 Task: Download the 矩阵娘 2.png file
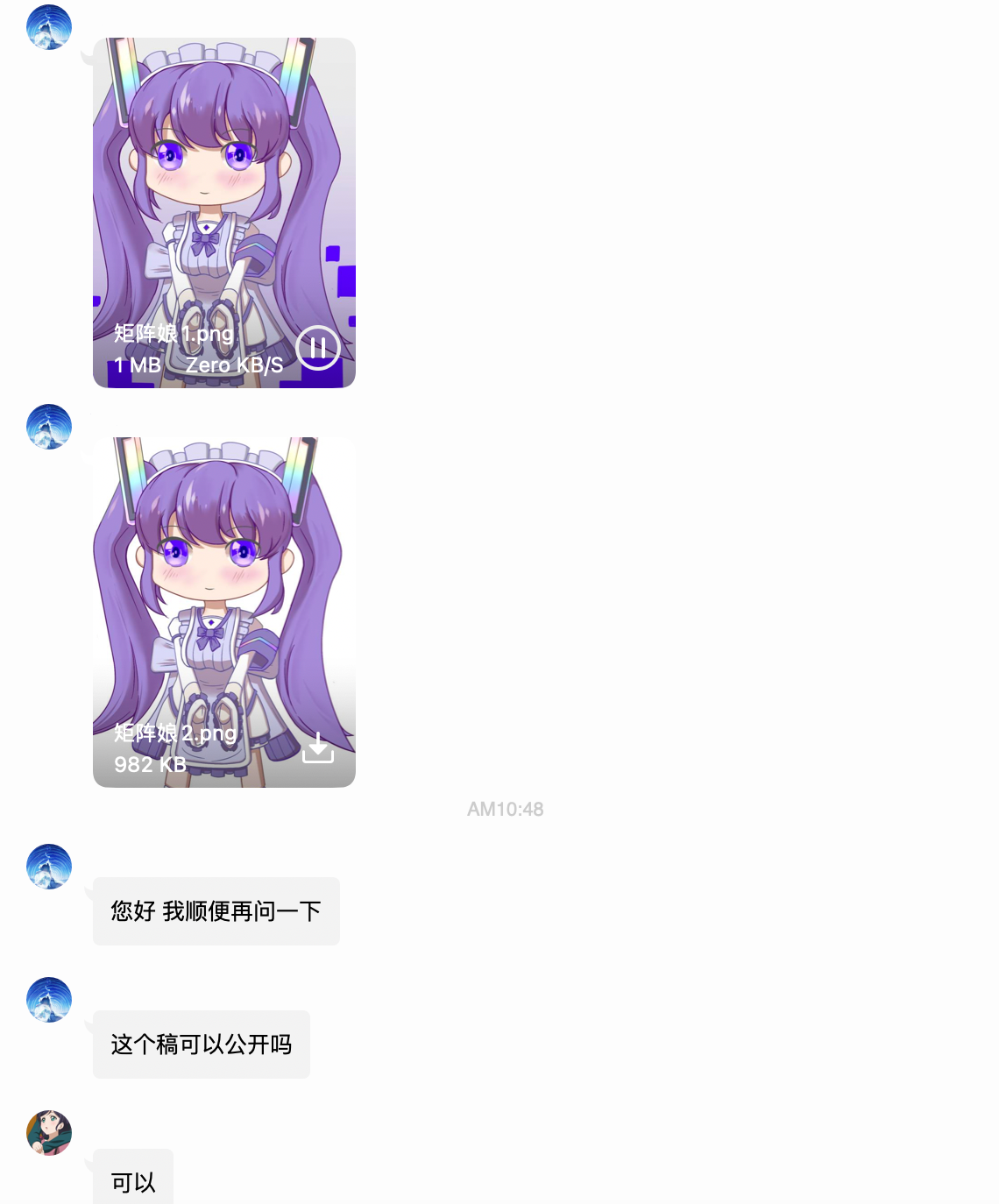coord(318,748)
